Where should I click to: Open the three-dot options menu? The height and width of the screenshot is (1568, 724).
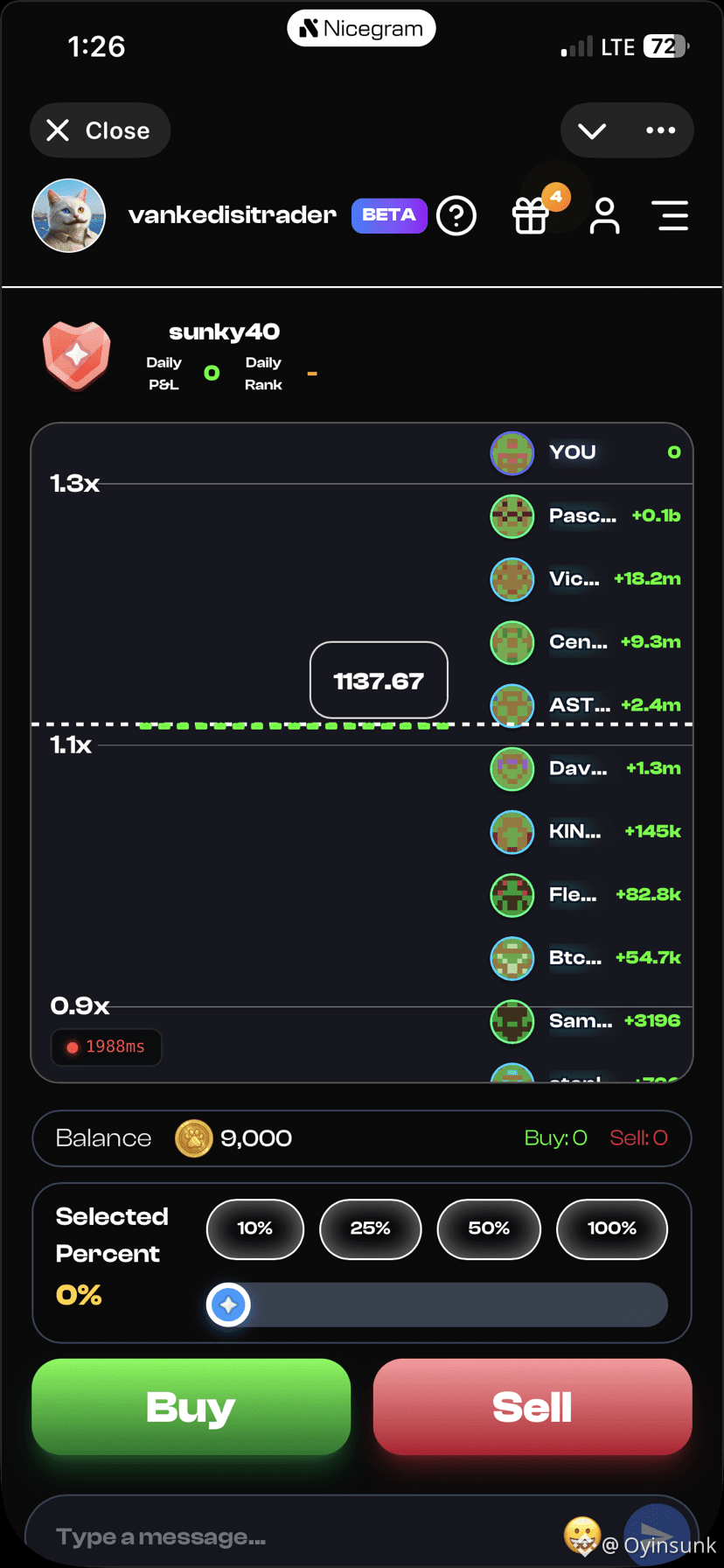click(660, 130)
